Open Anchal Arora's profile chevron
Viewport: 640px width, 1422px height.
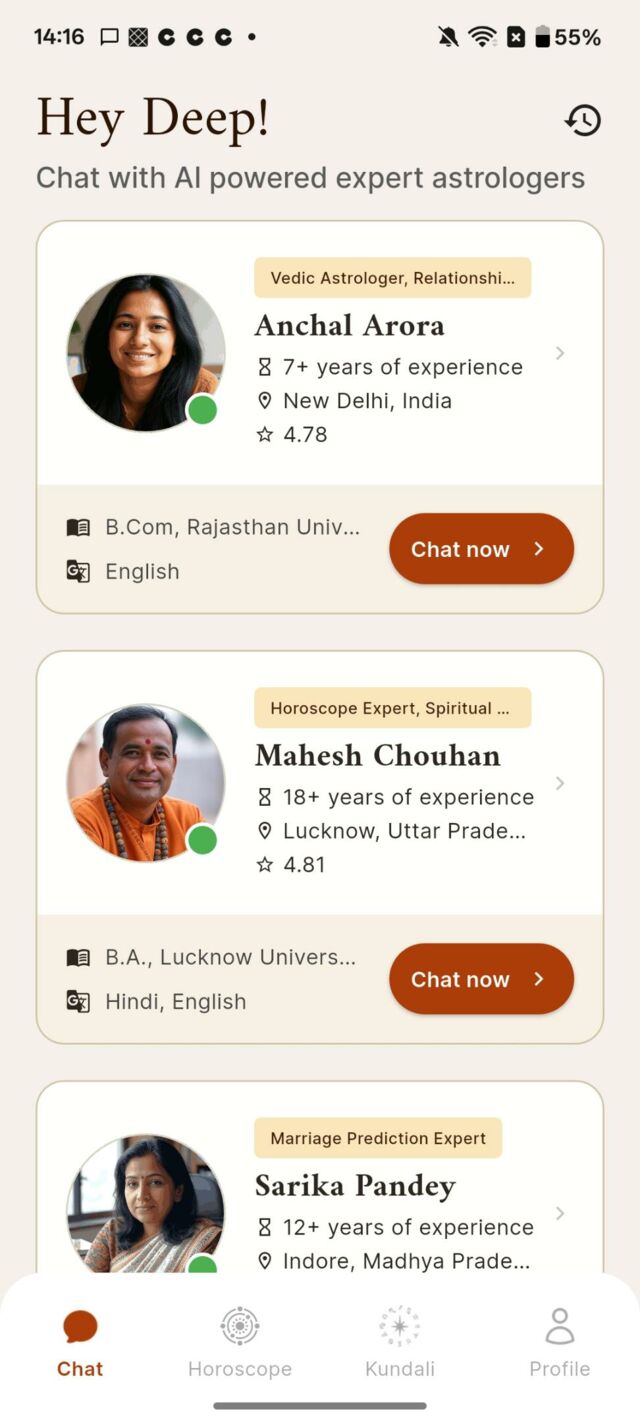tap(560, 353)
